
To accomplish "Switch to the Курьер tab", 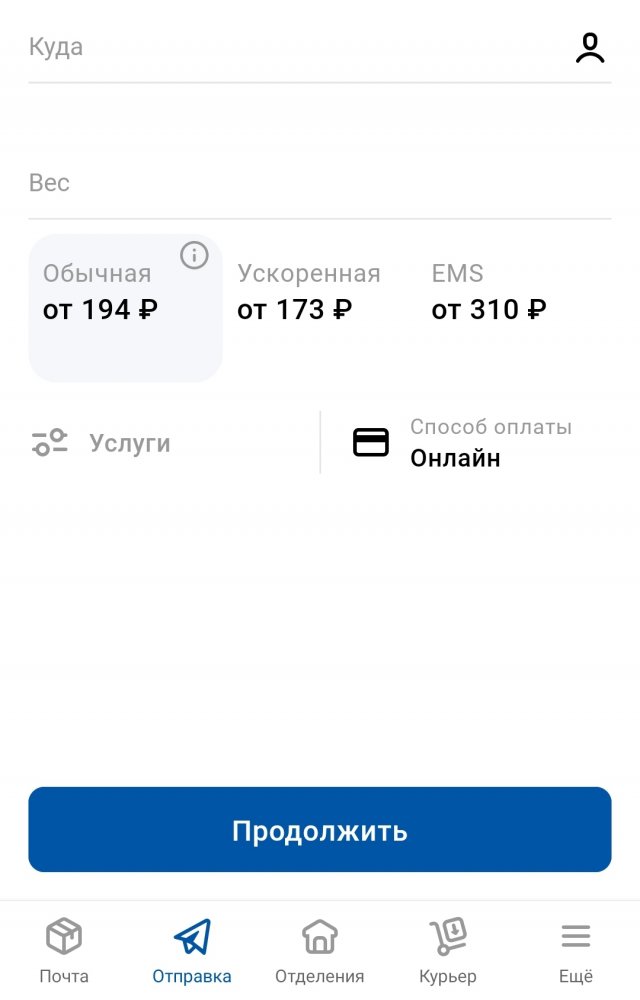I will [447, 951].
